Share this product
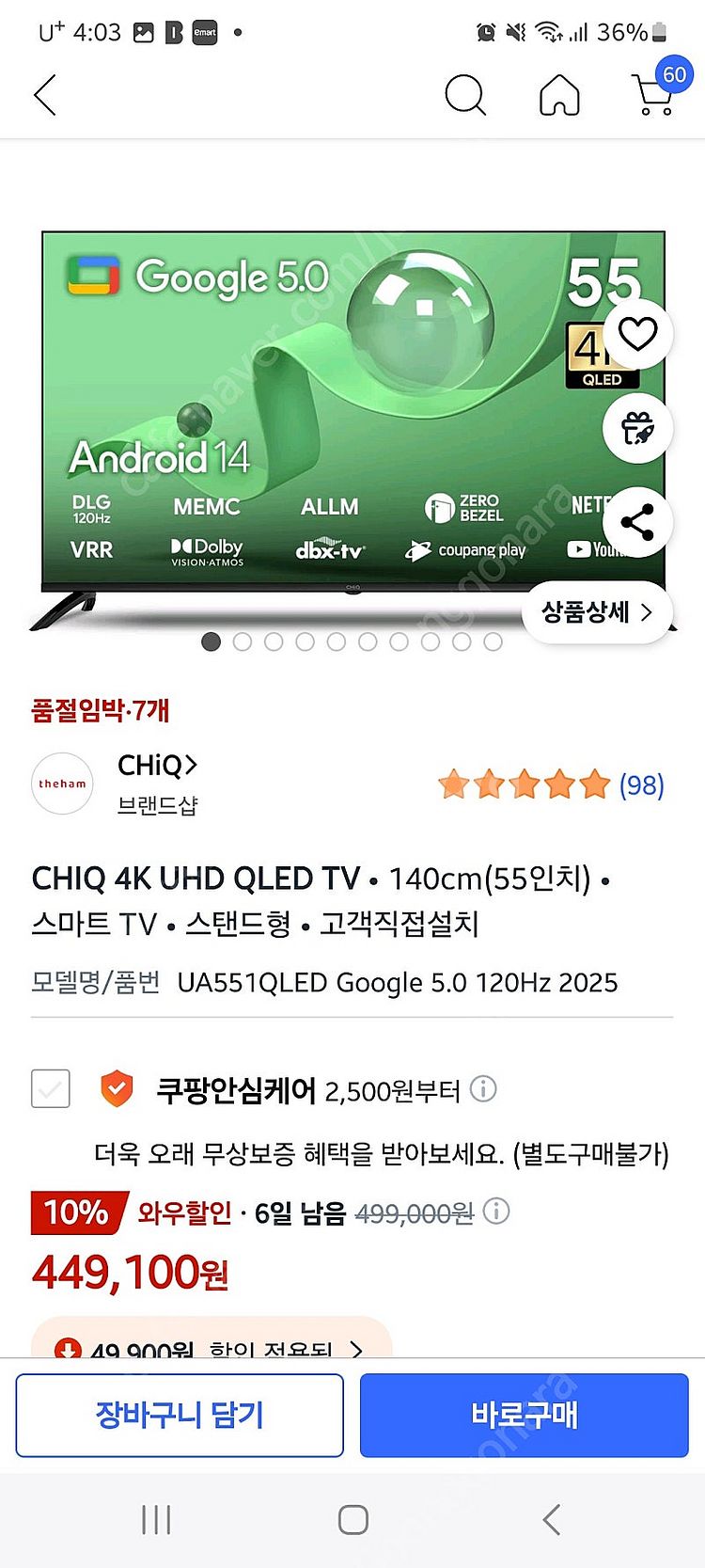Image resolution: width=705 pixels, height=1568 pixels. click(637, 523)
